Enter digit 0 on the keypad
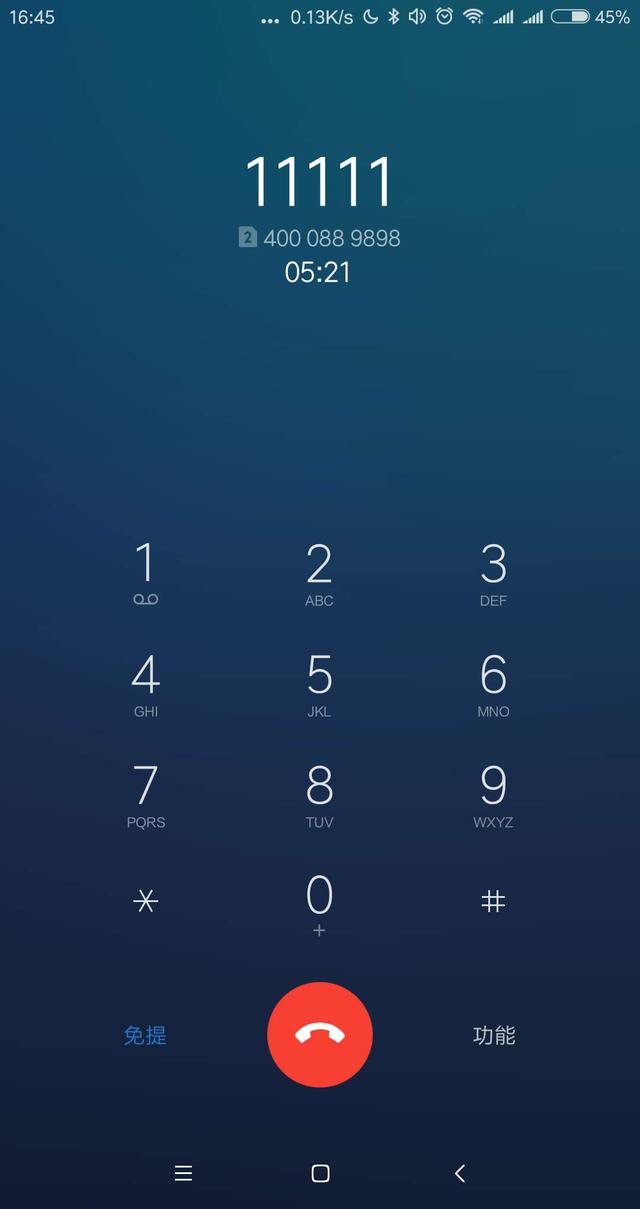The image size is (640, 1209). pos(319,904)
